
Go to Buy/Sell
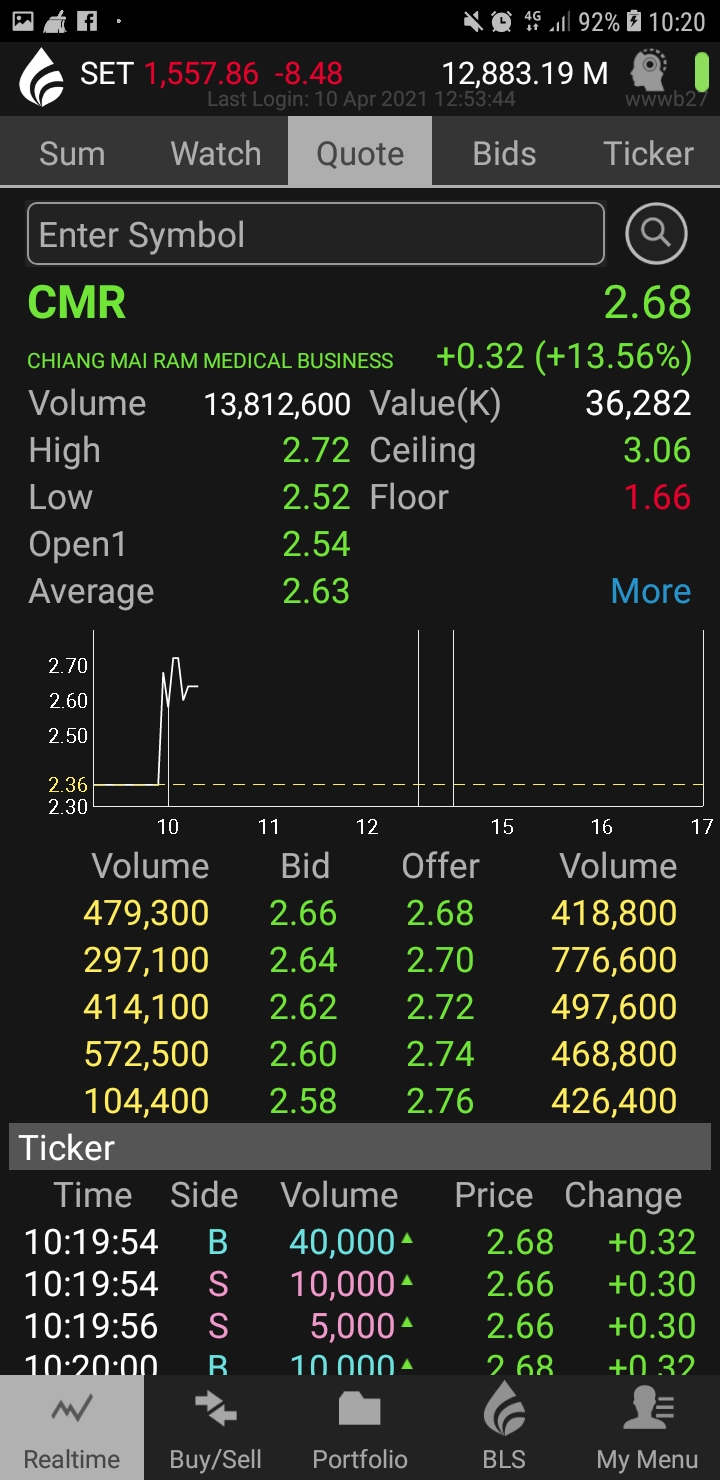(x=216, y=1430)
